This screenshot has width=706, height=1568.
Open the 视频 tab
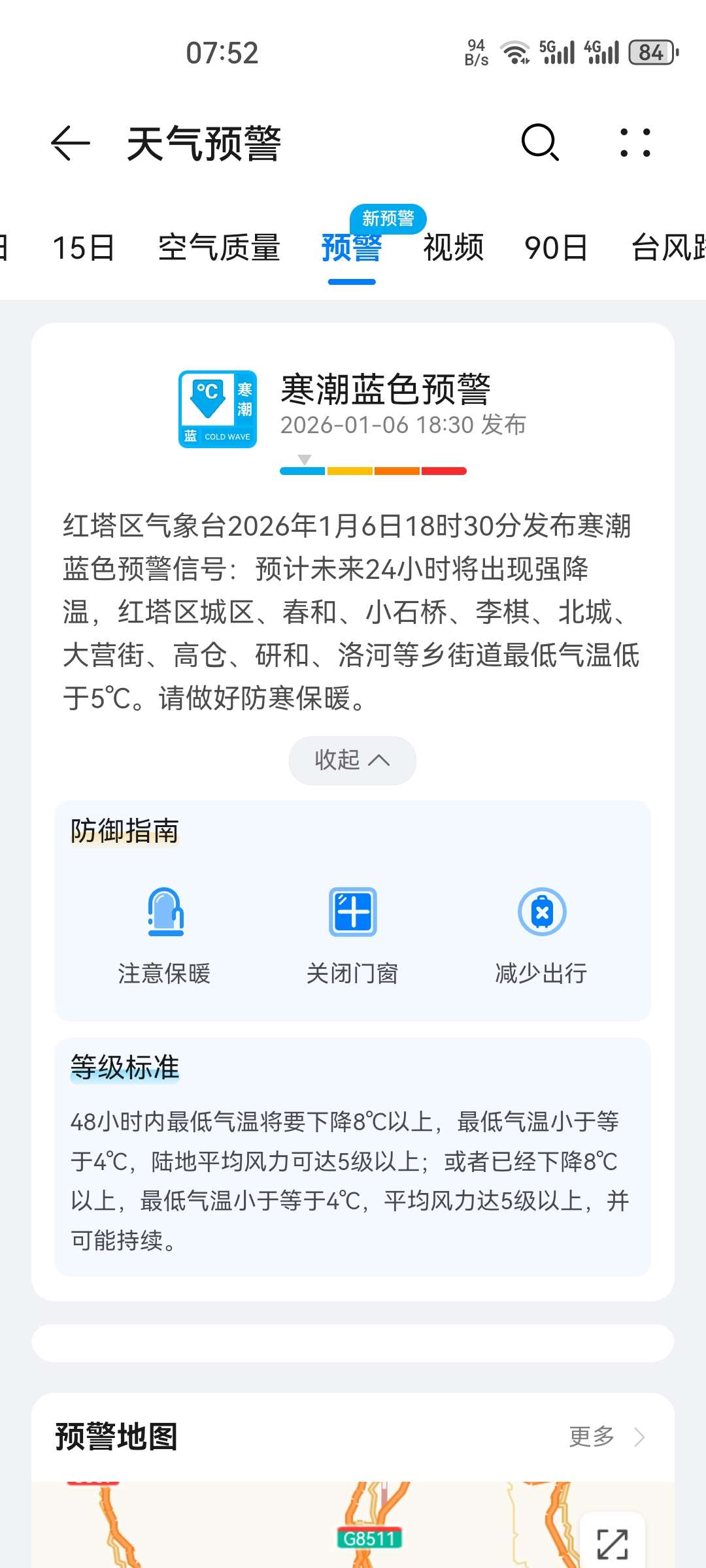(x=453, y=248)
